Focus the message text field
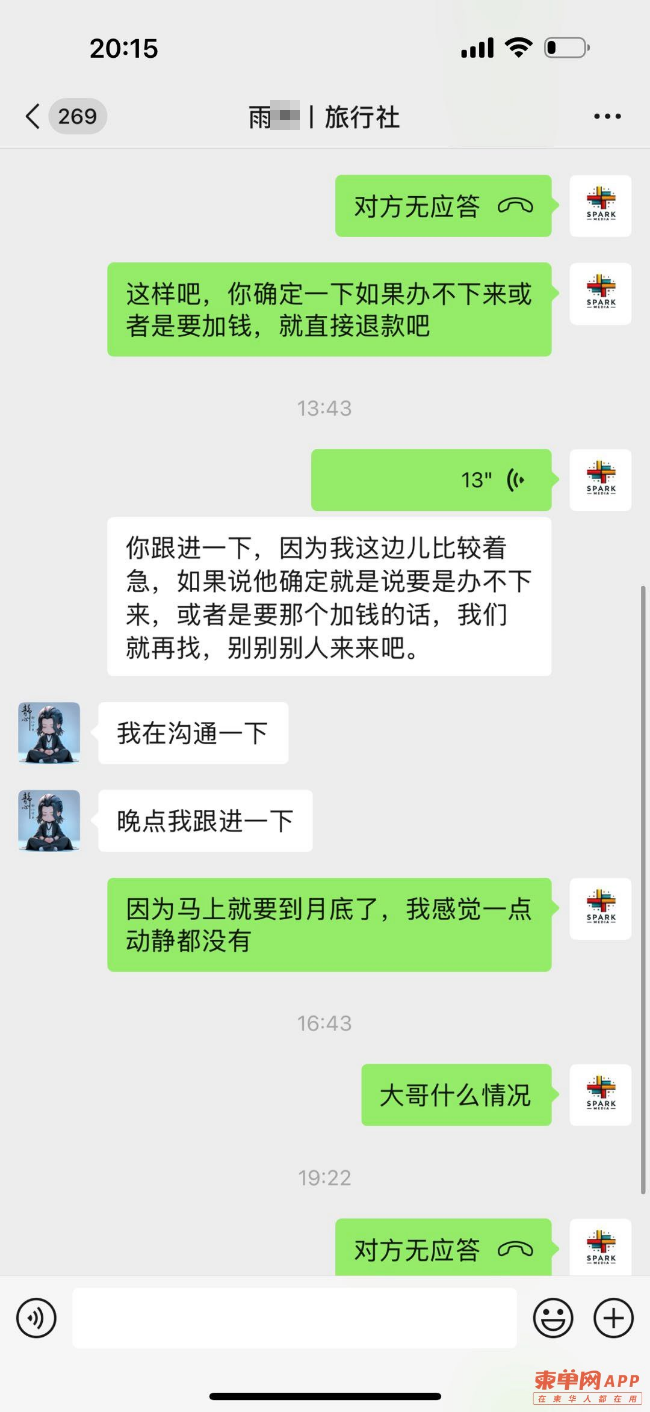650x1412 pixels. click(x=294, y=1318)
